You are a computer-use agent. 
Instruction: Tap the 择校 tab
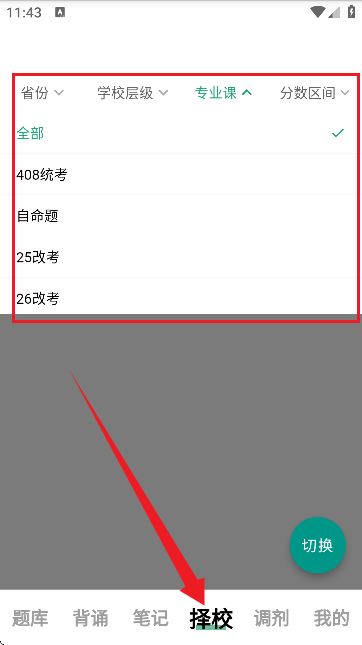(x=211, y=618)
